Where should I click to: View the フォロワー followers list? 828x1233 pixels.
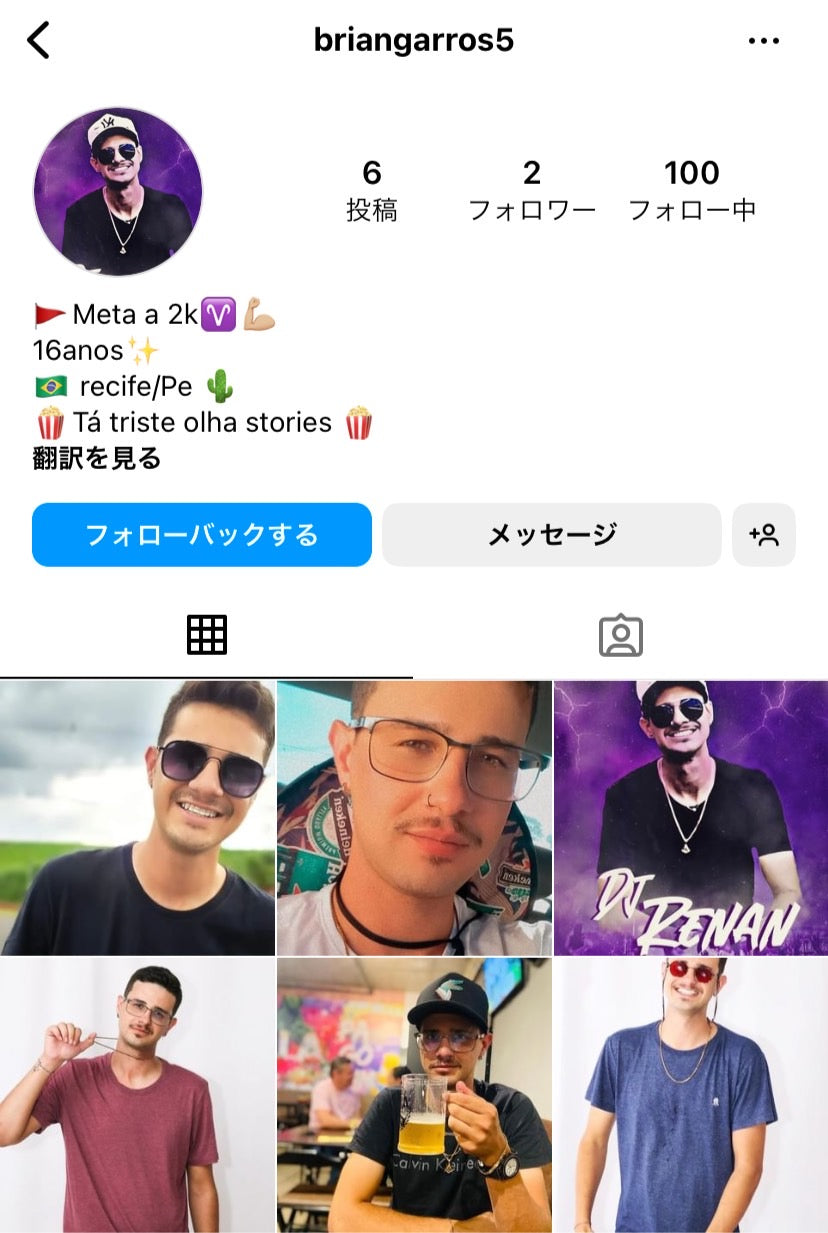tap(531, 190)
